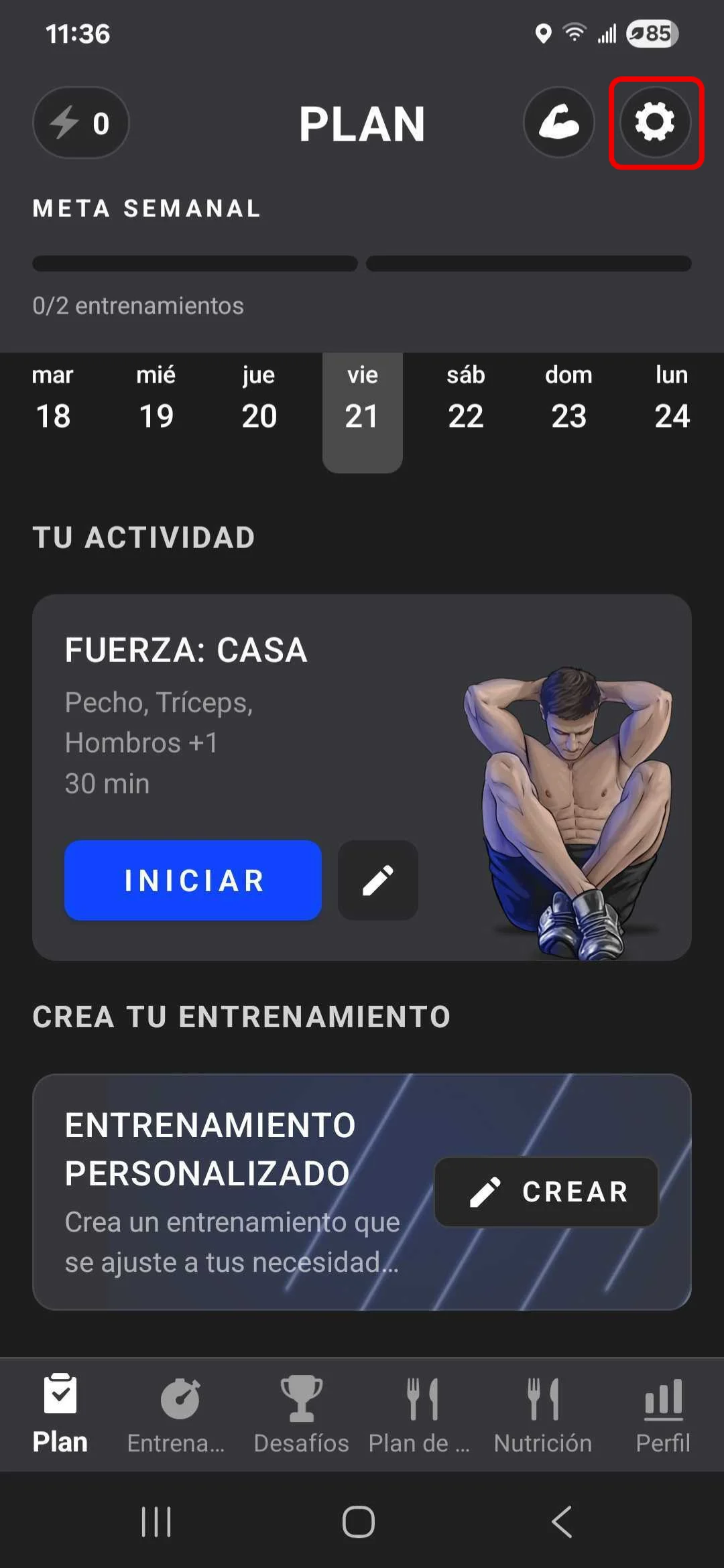Open settings via the gear icon
724x1568 pixels.
tap(655, 123)
